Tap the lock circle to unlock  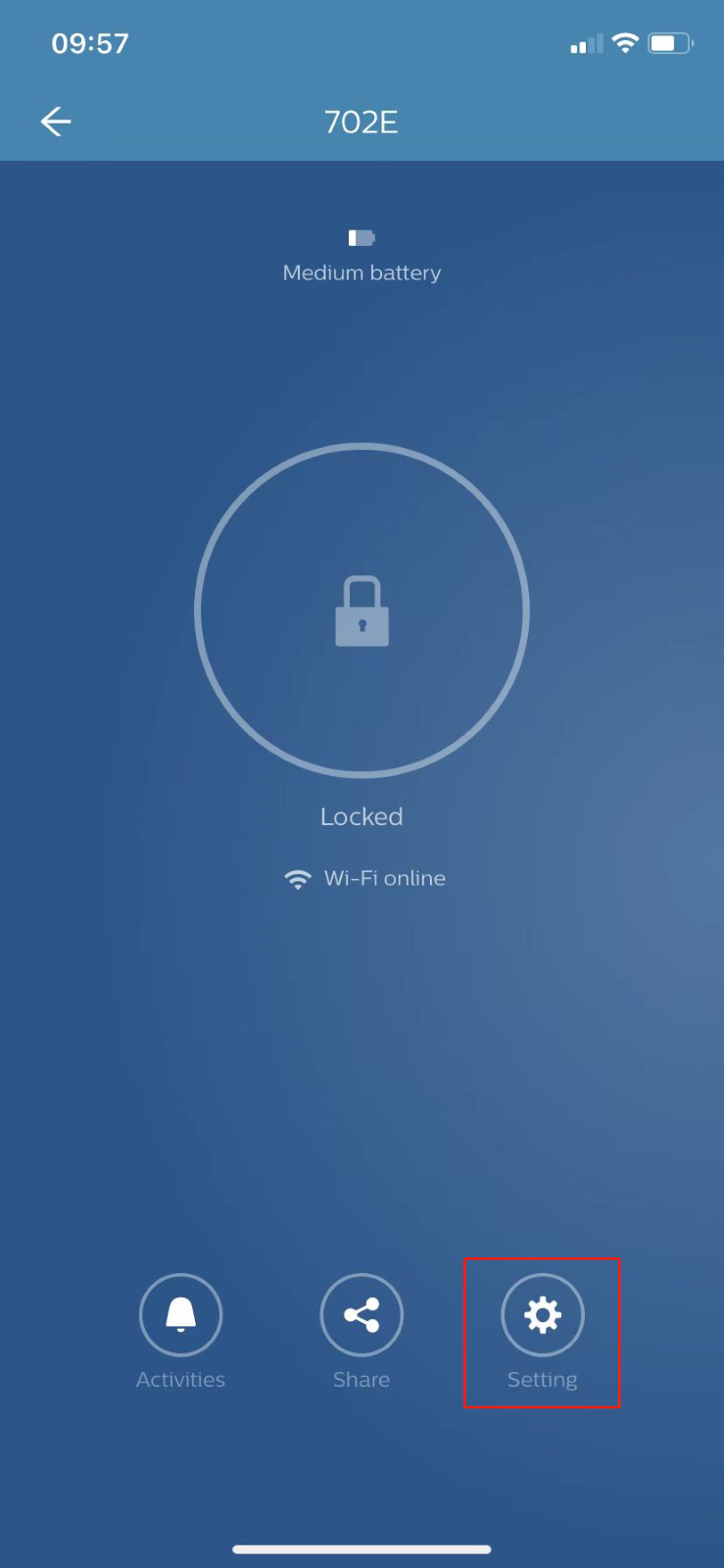[x=362, y=611]
